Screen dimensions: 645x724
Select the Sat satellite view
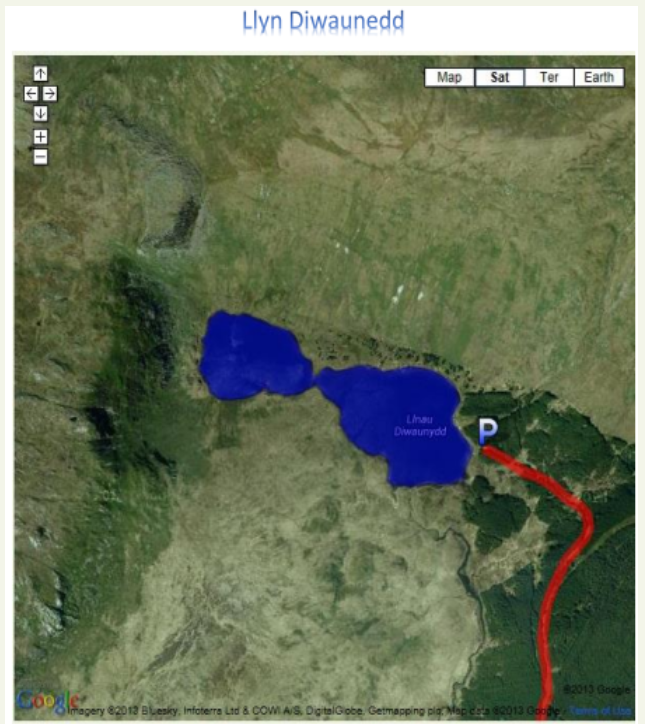click(499, 77)
